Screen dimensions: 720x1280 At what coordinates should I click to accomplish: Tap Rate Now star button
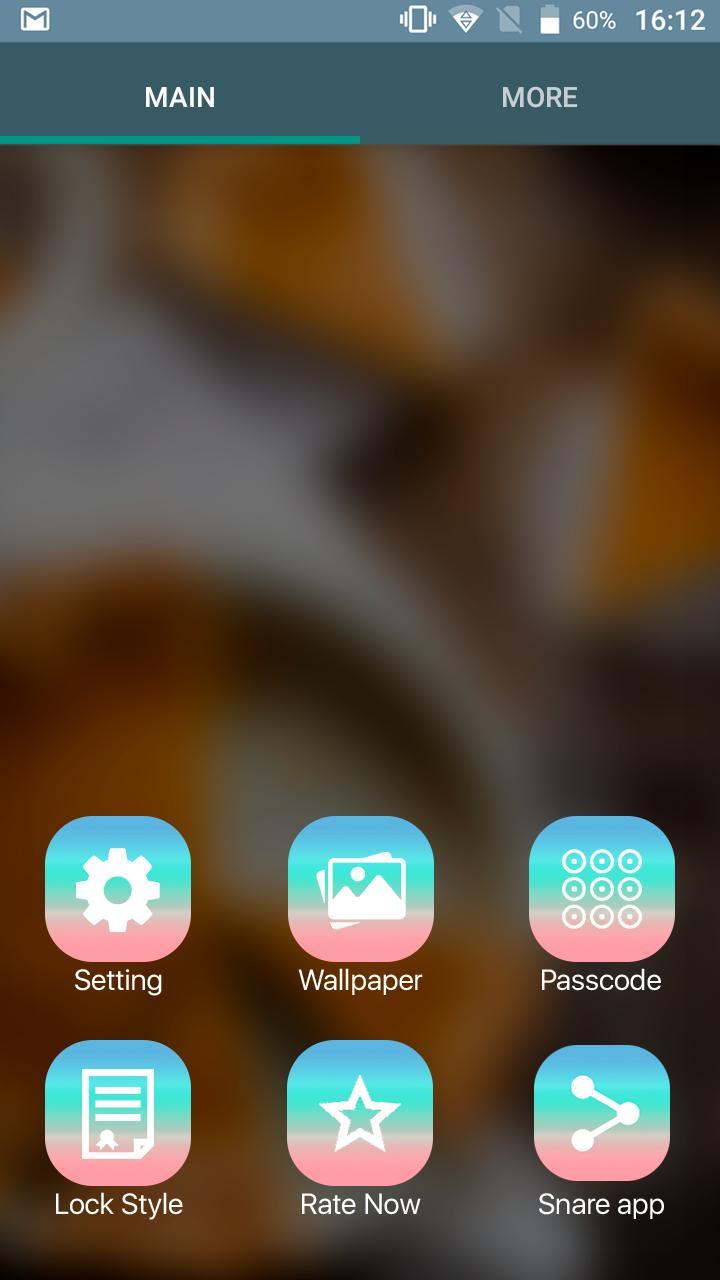[x=360, y=1113]
